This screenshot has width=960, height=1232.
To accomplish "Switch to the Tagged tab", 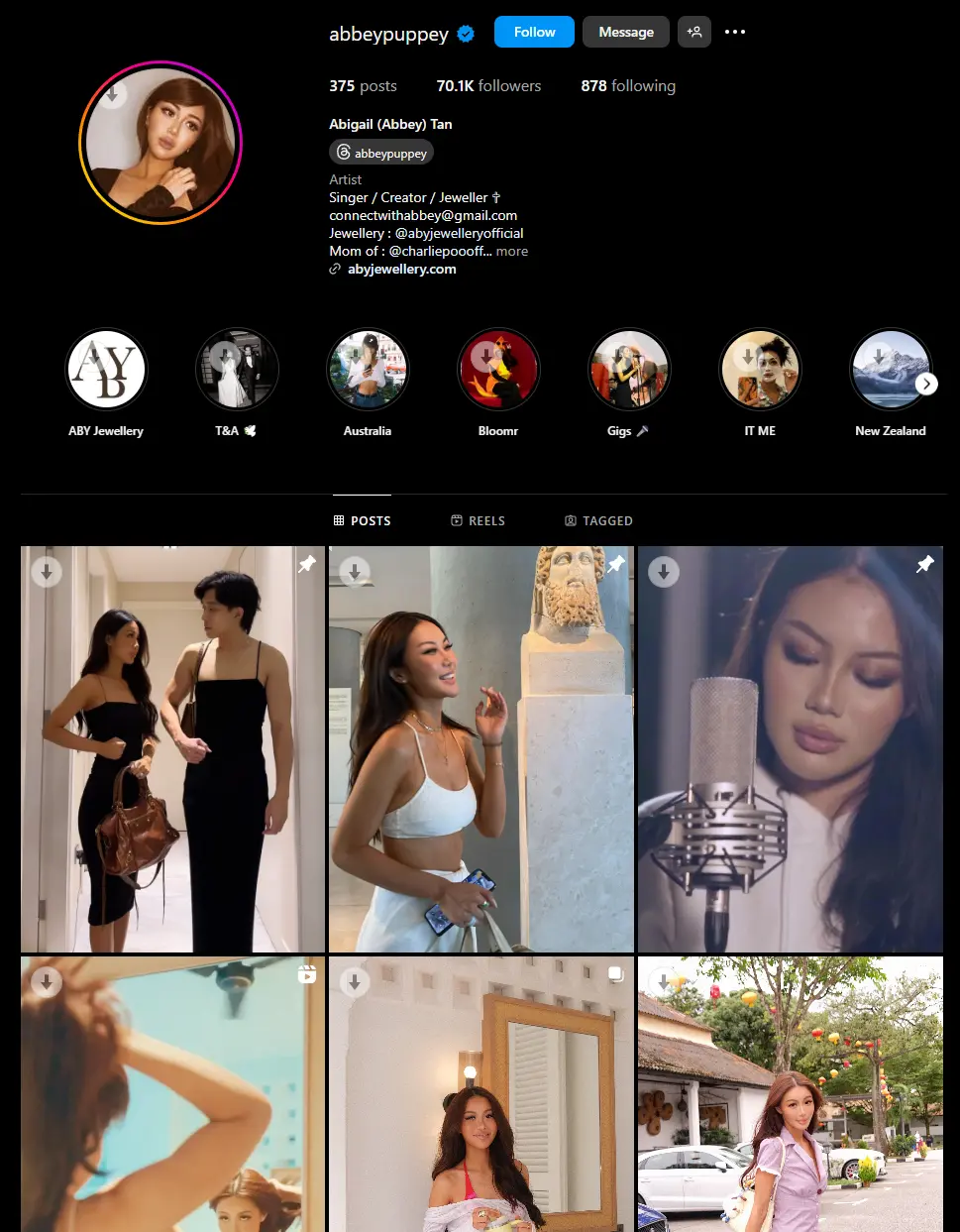I will (x=598, y=520).
